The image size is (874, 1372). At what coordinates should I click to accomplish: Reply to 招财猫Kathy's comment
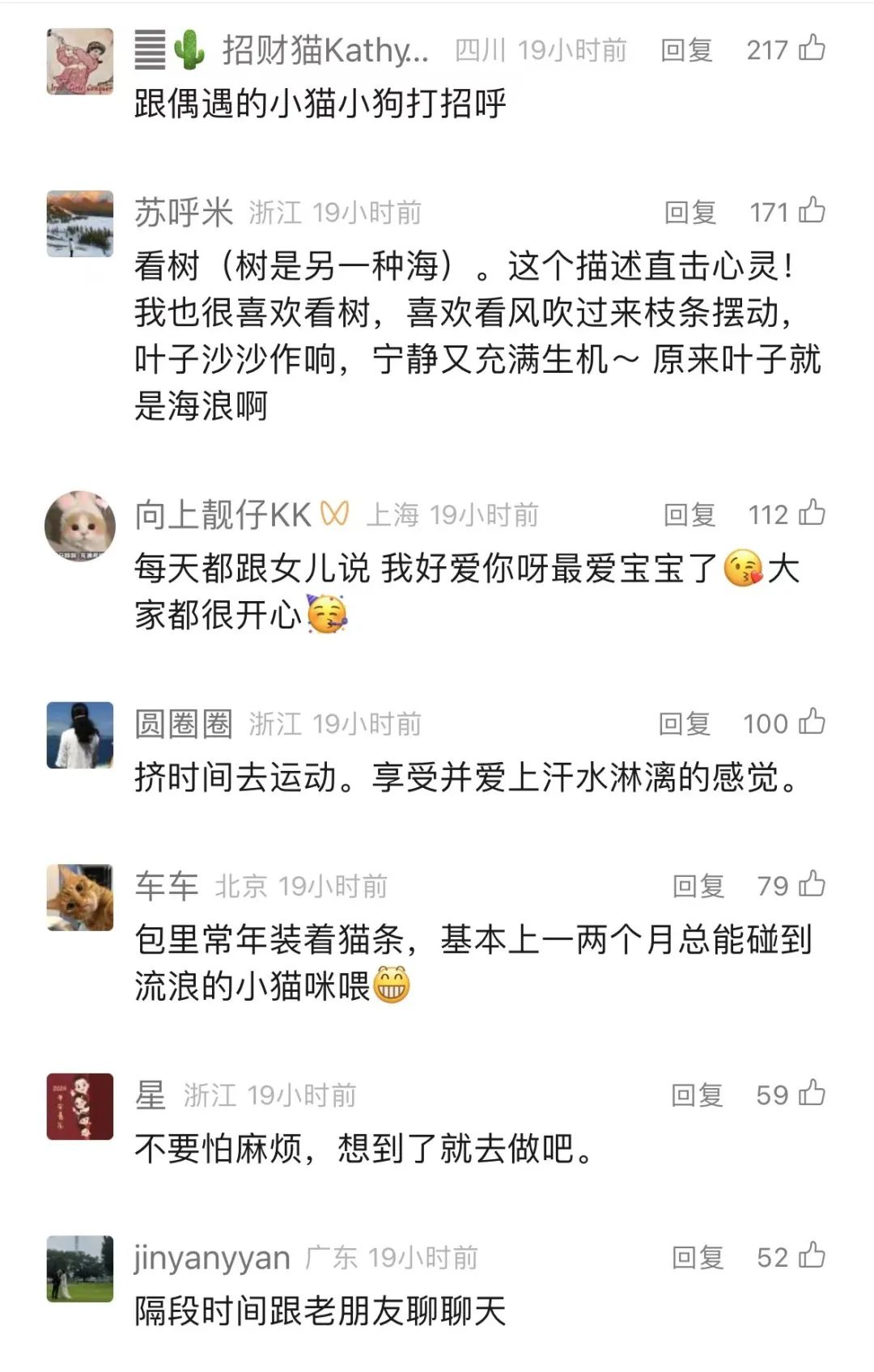[x=686, y=50]
